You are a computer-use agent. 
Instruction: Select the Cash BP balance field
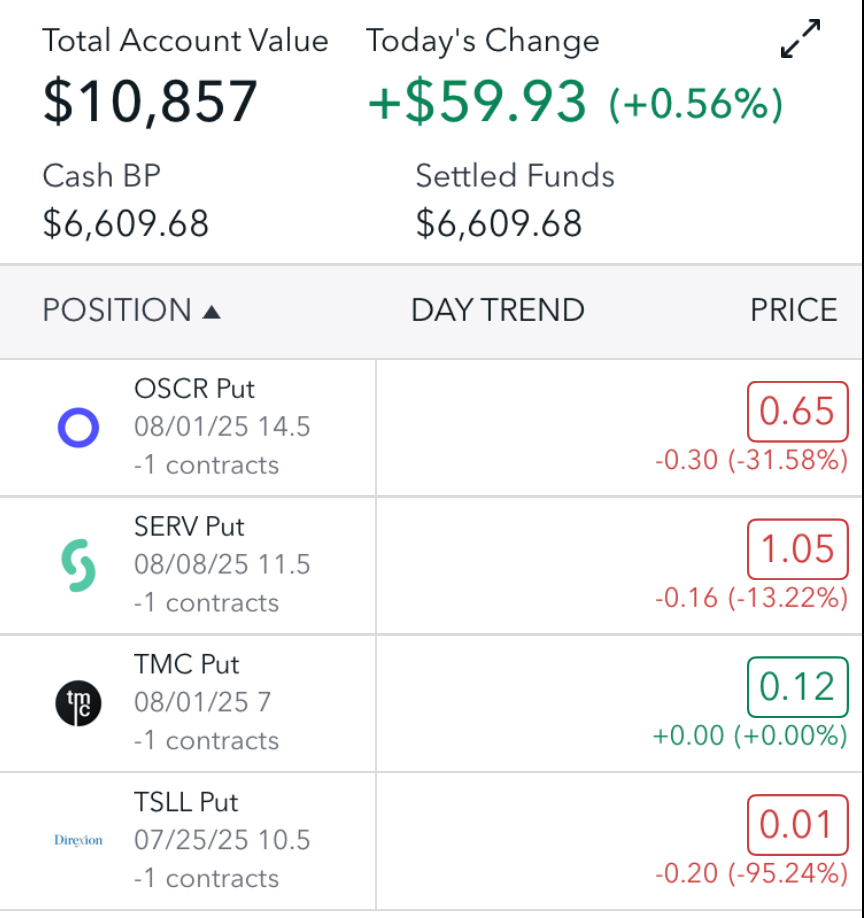tap(125, 223)
